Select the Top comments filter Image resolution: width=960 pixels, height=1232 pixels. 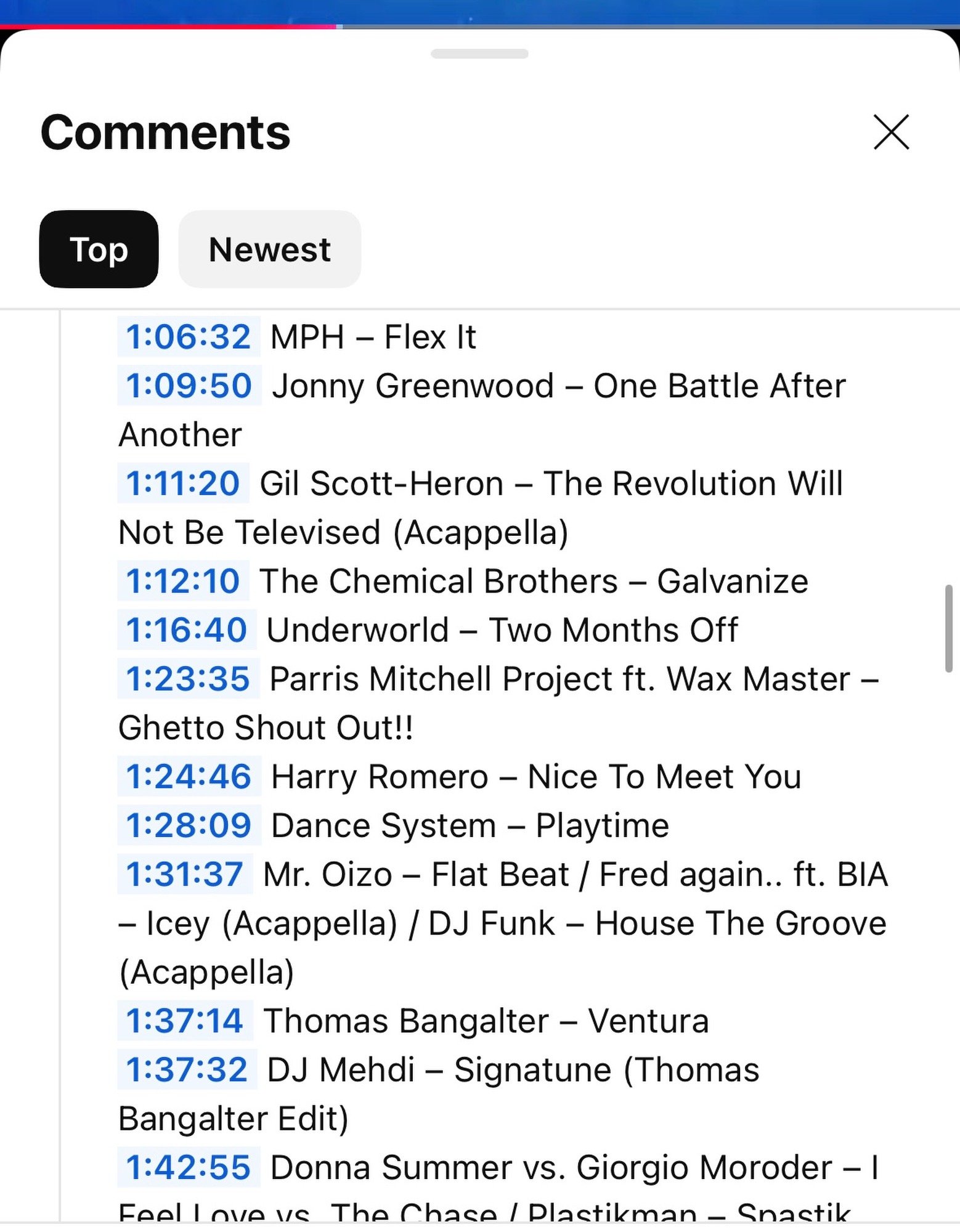click(99, 249)
